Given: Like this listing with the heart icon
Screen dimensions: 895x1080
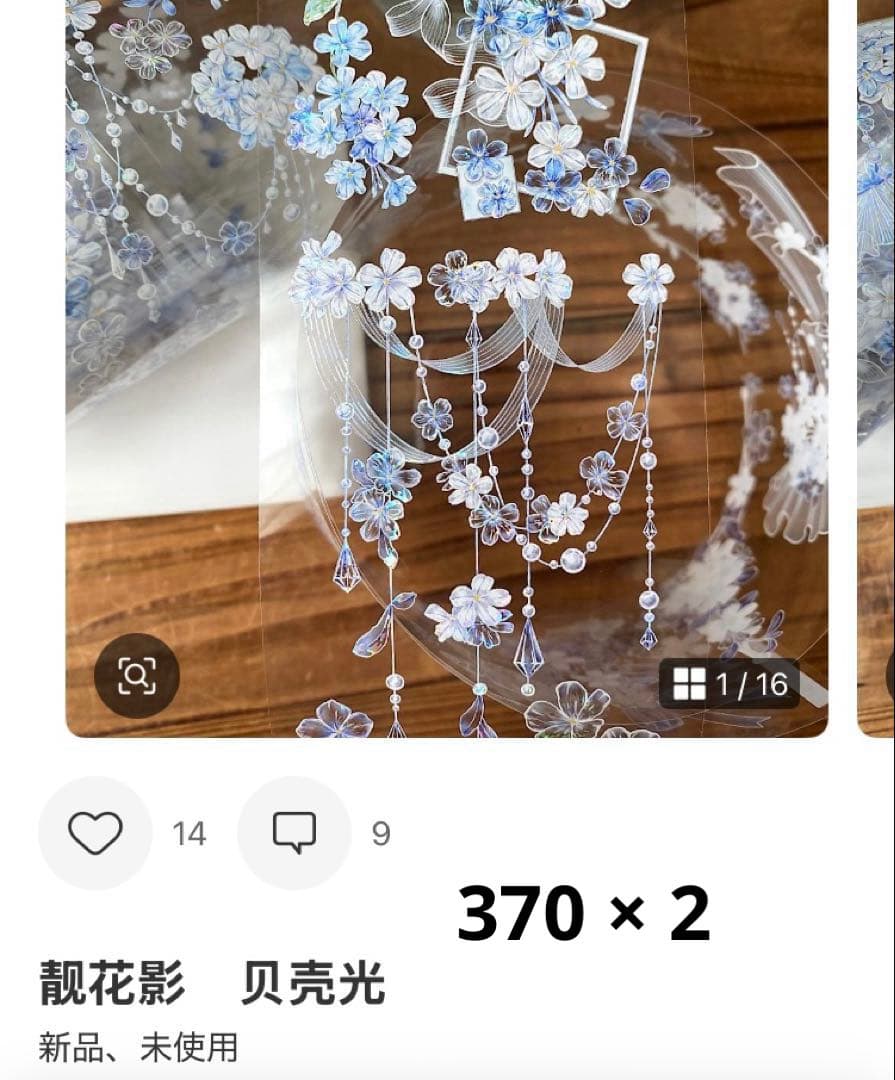Looking at the screenshot, I should (95, 833).
